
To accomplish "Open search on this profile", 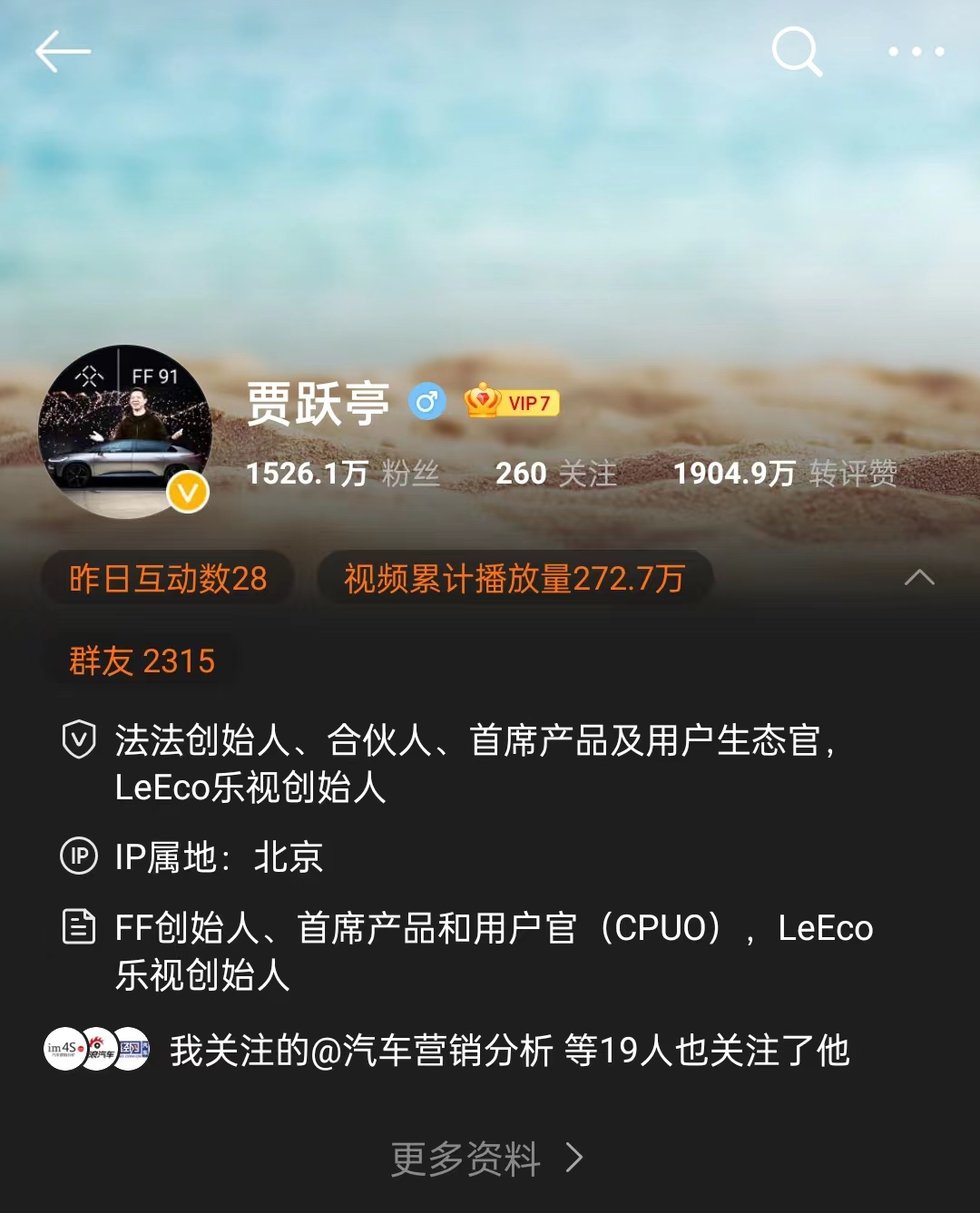I will pos(797,52).
